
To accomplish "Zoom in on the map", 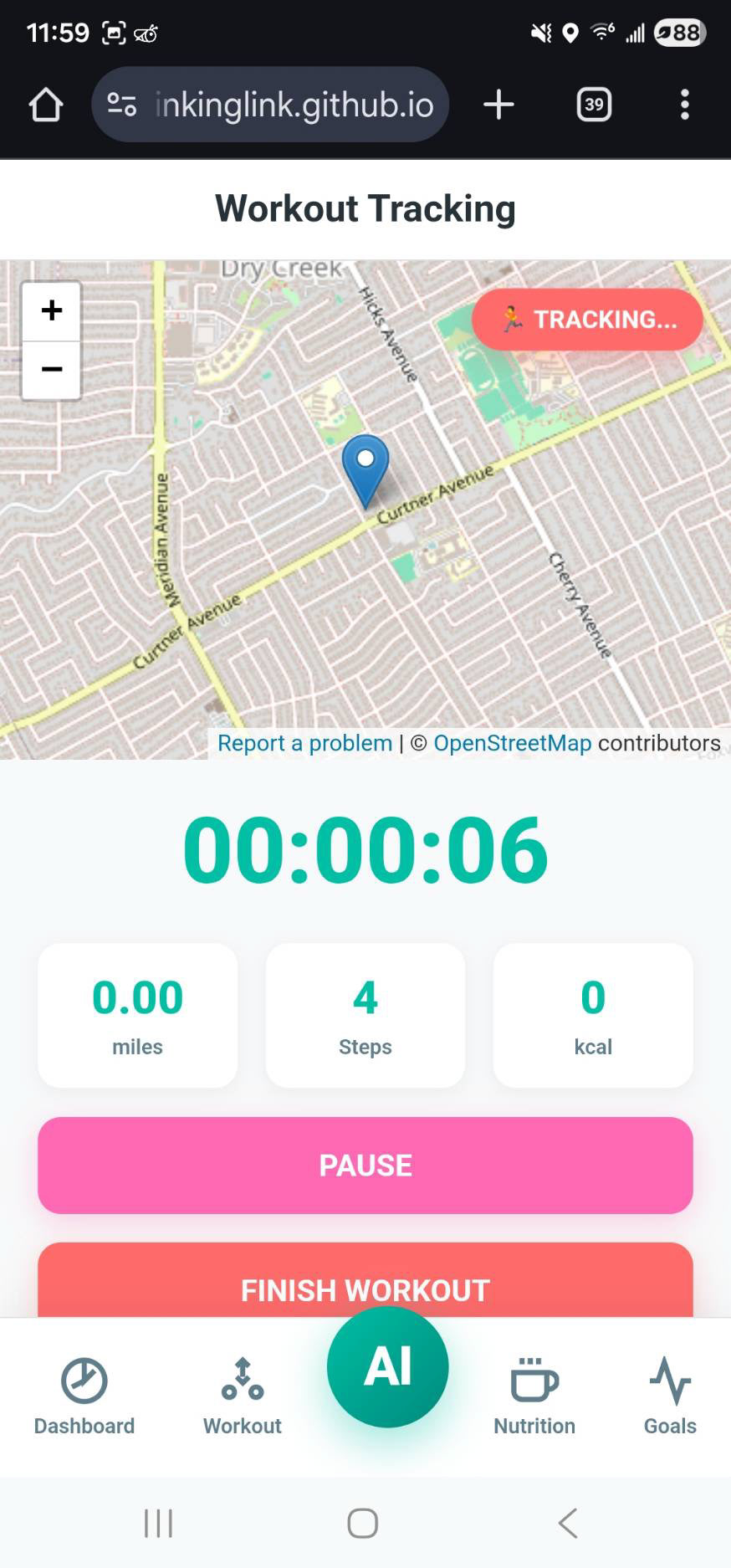I will click(51, 310).
